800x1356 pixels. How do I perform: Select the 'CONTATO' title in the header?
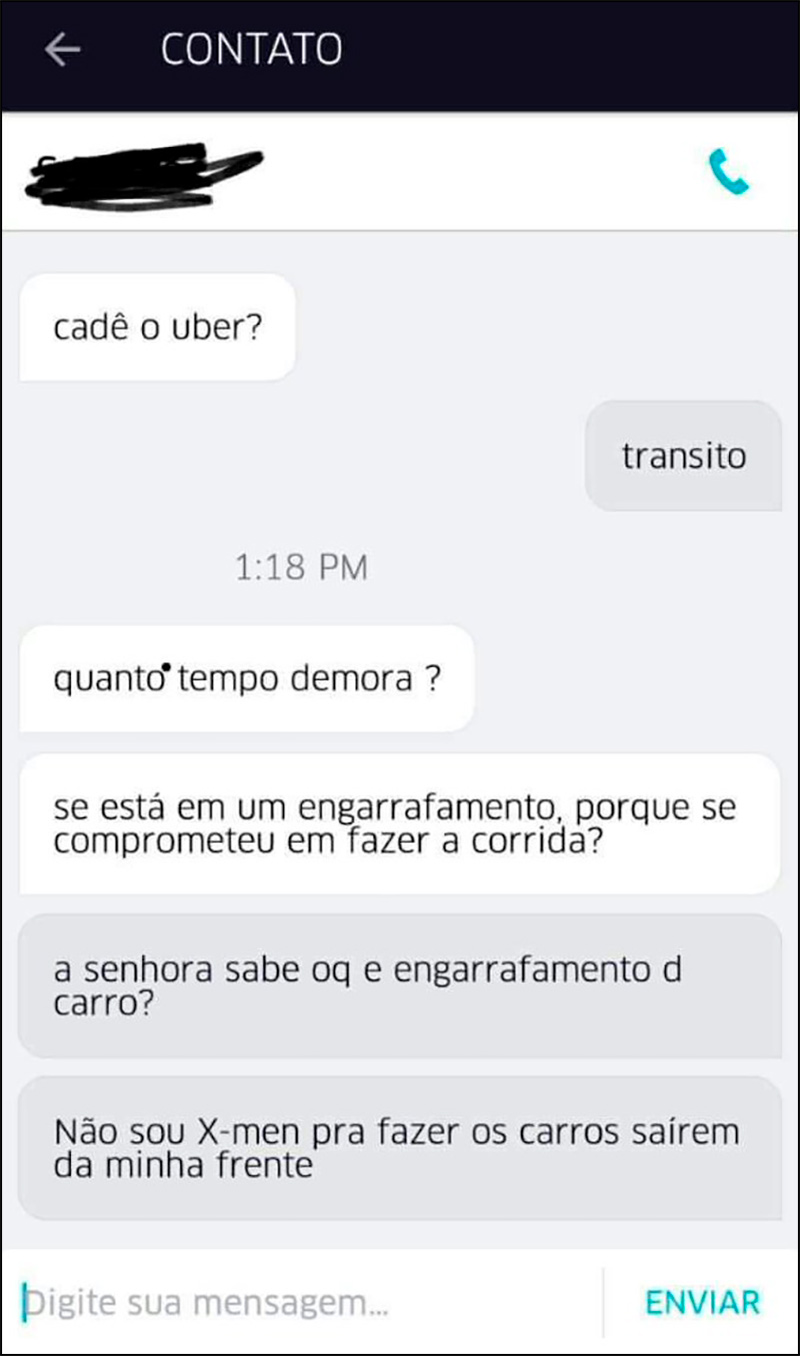coord(250,48)
